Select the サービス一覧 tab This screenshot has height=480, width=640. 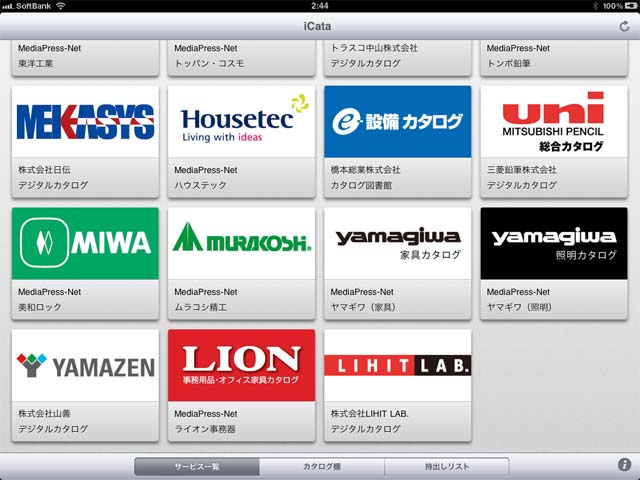(x=196, y=466)
